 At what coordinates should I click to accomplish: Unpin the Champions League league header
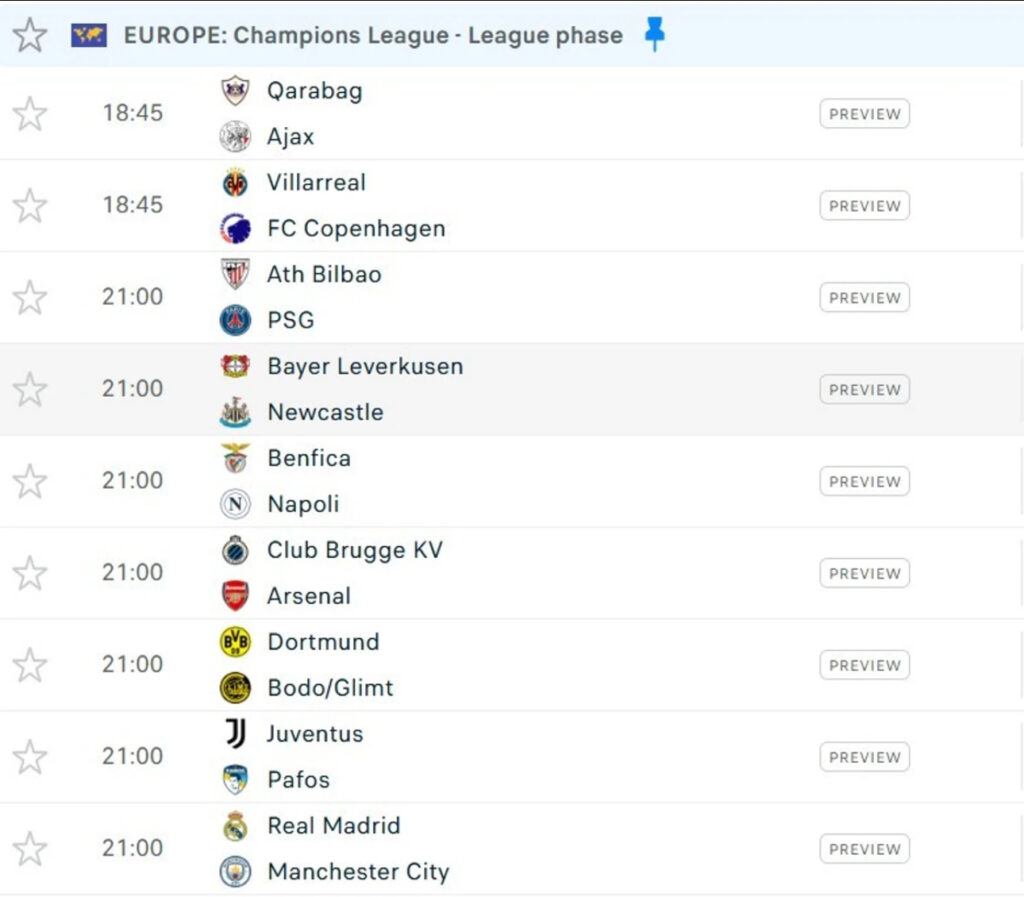(x=654, y=35)
